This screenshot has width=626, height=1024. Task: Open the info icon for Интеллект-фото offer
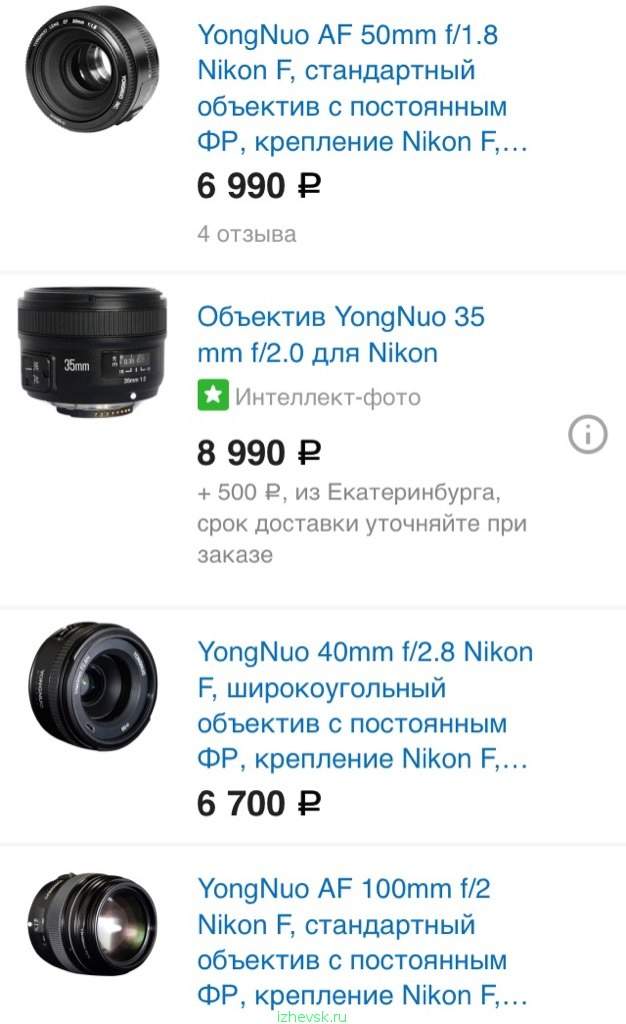[587, 434]
